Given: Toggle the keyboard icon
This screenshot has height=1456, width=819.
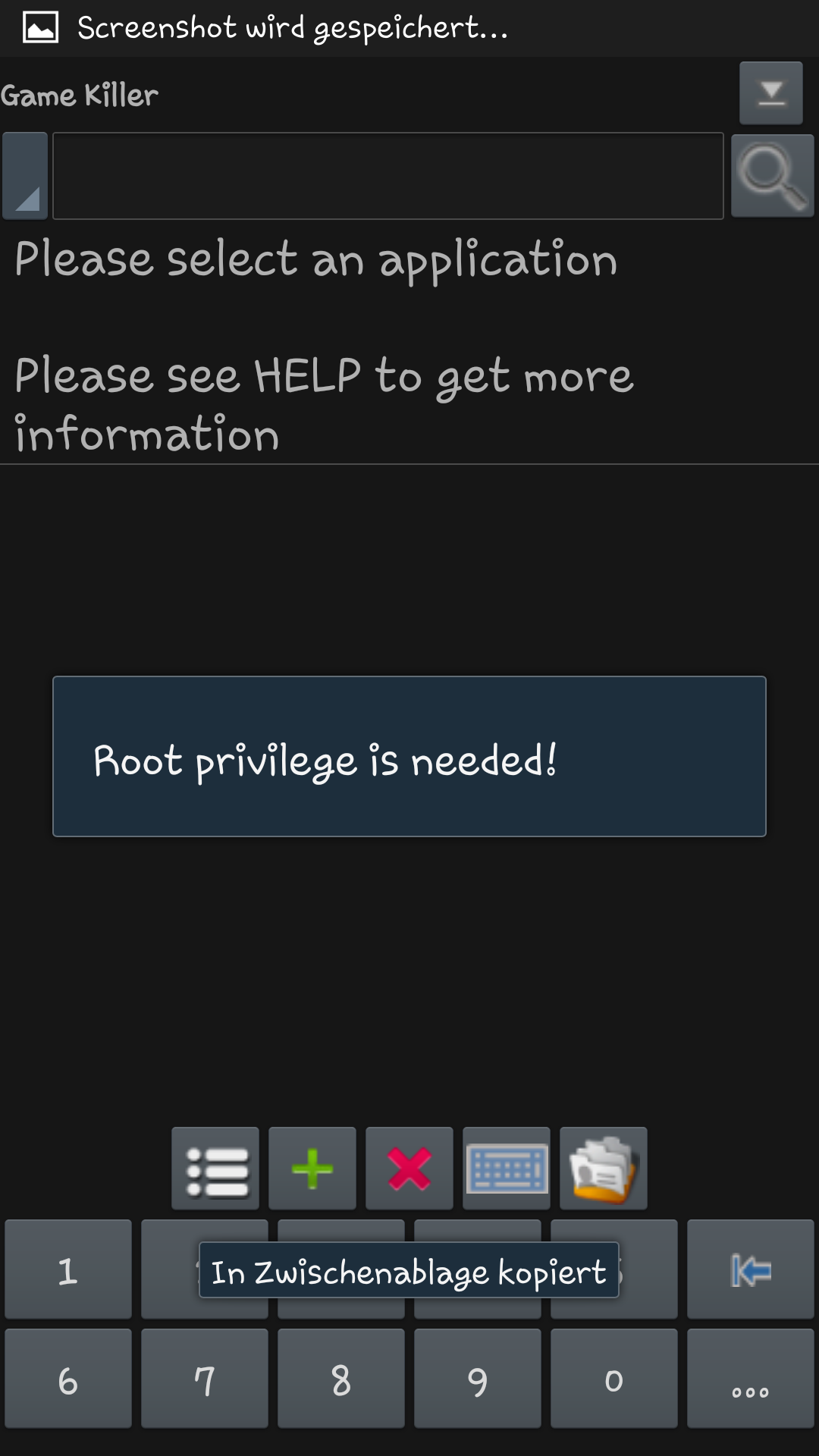Looking at the screenshot, I should tap(507, 1168).
